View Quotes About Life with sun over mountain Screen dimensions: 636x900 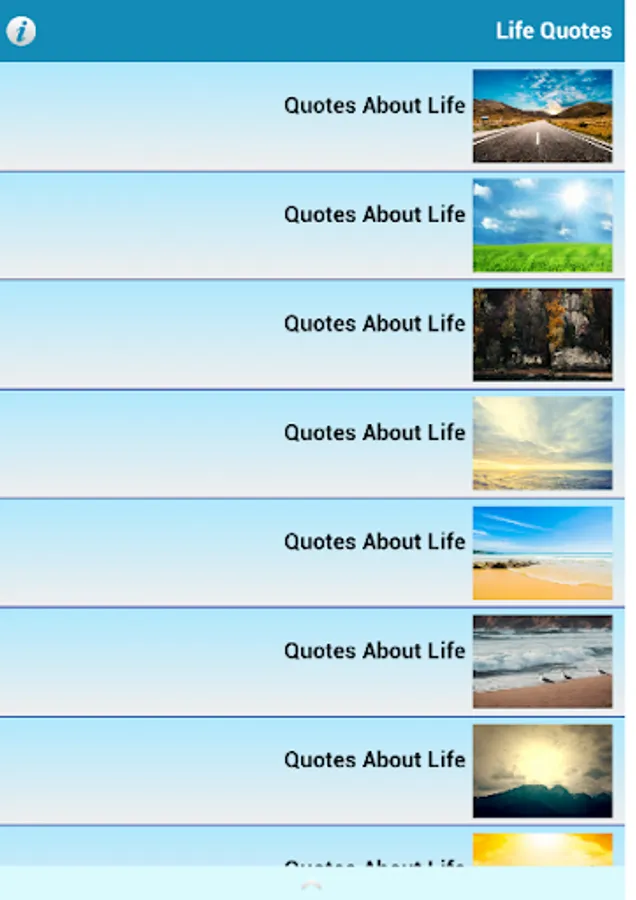coord(312,771)
